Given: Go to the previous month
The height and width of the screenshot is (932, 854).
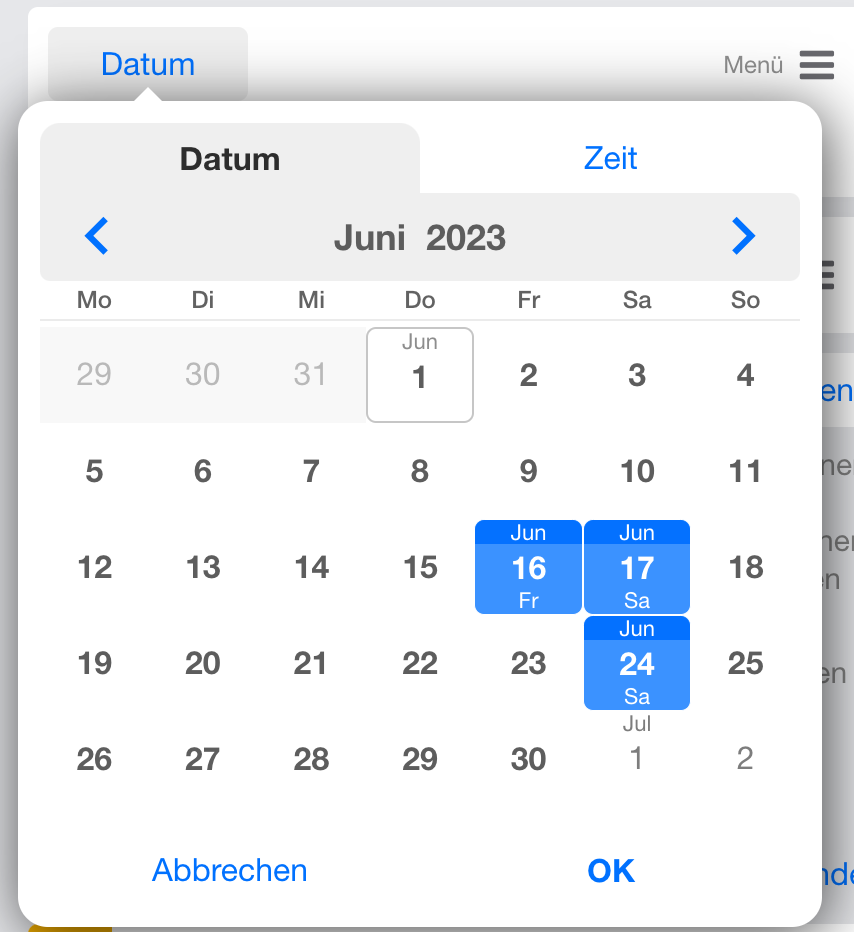Looking at the screenshot, I should pos(97,237).
